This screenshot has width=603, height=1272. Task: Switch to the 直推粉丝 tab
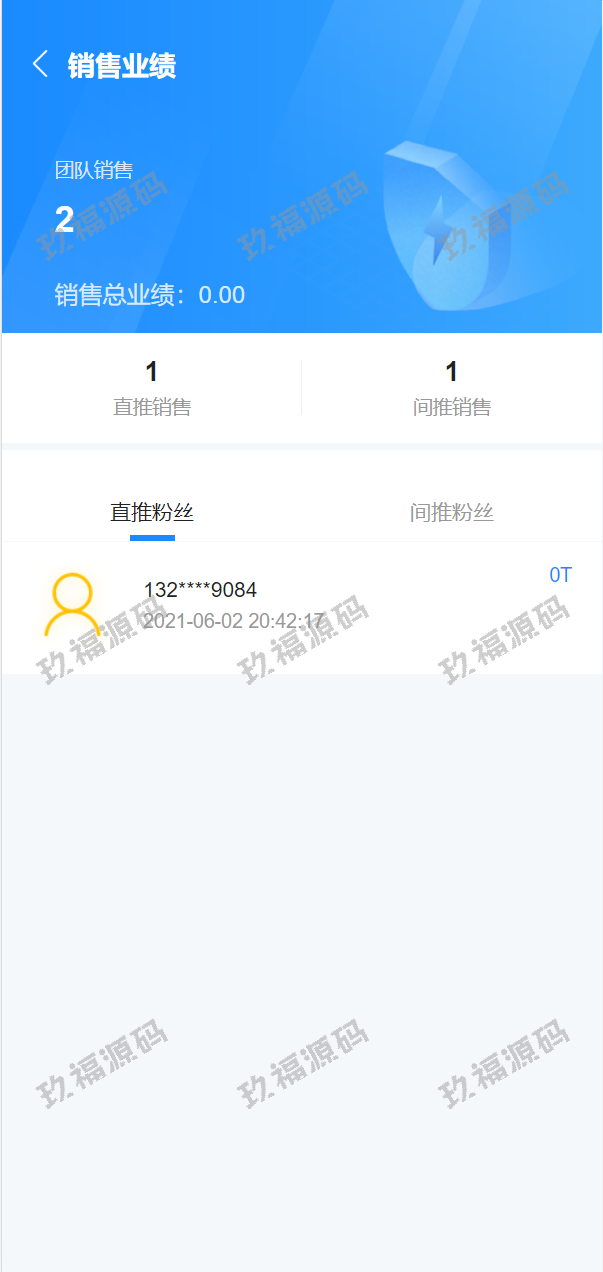click(x=152, y=513)
